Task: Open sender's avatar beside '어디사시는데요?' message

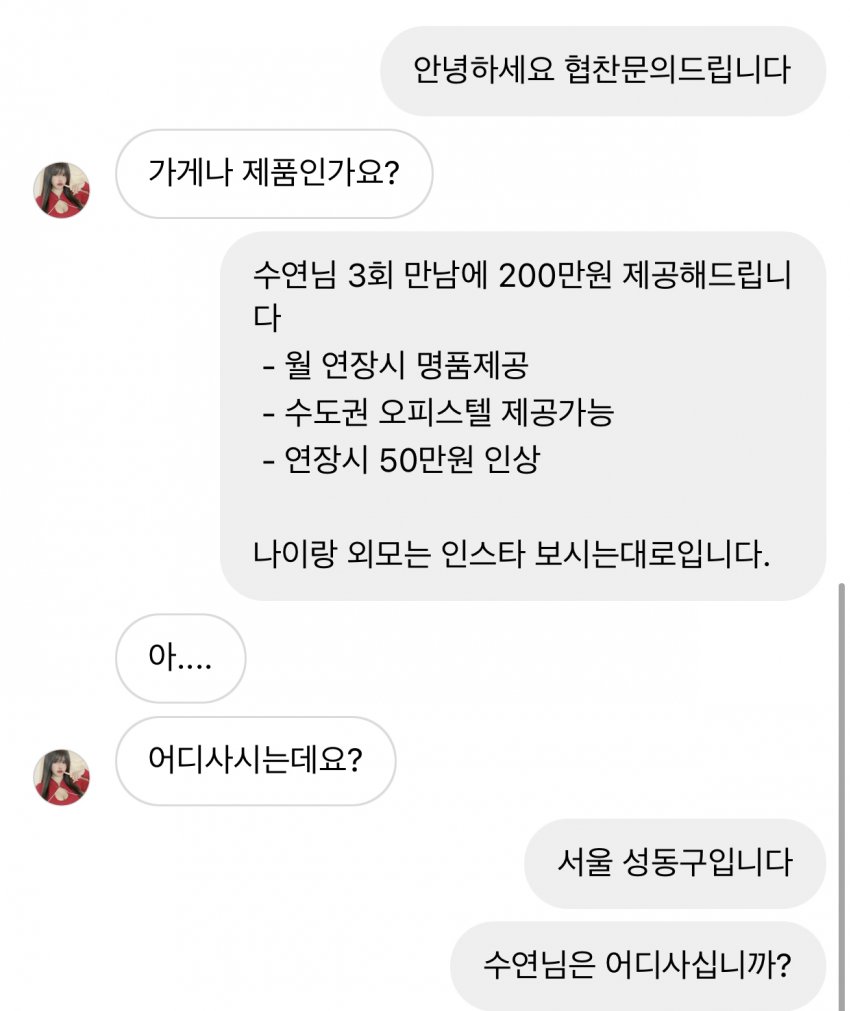Action: pyautogui.click(x=62, y=777)
